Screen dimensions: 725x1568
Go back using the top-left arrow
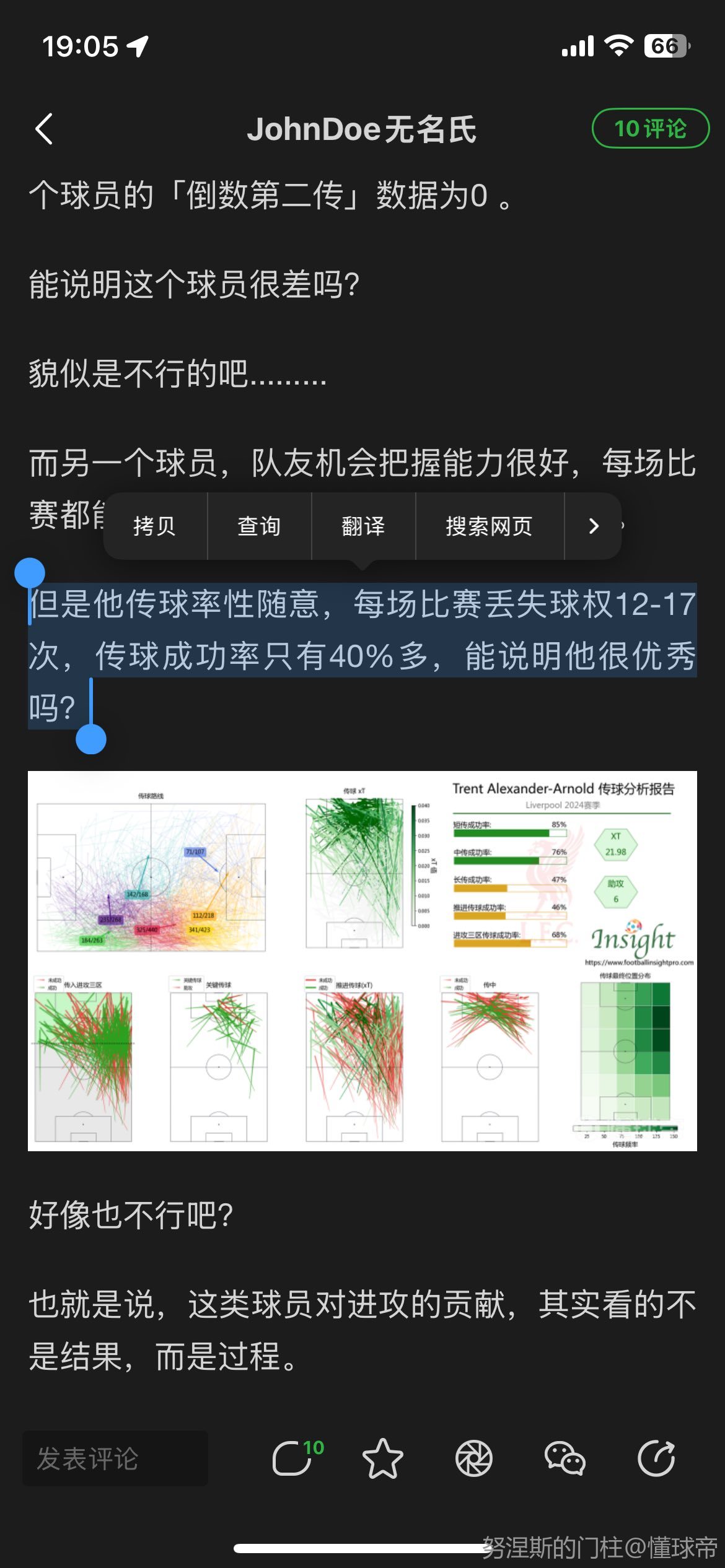45,129
